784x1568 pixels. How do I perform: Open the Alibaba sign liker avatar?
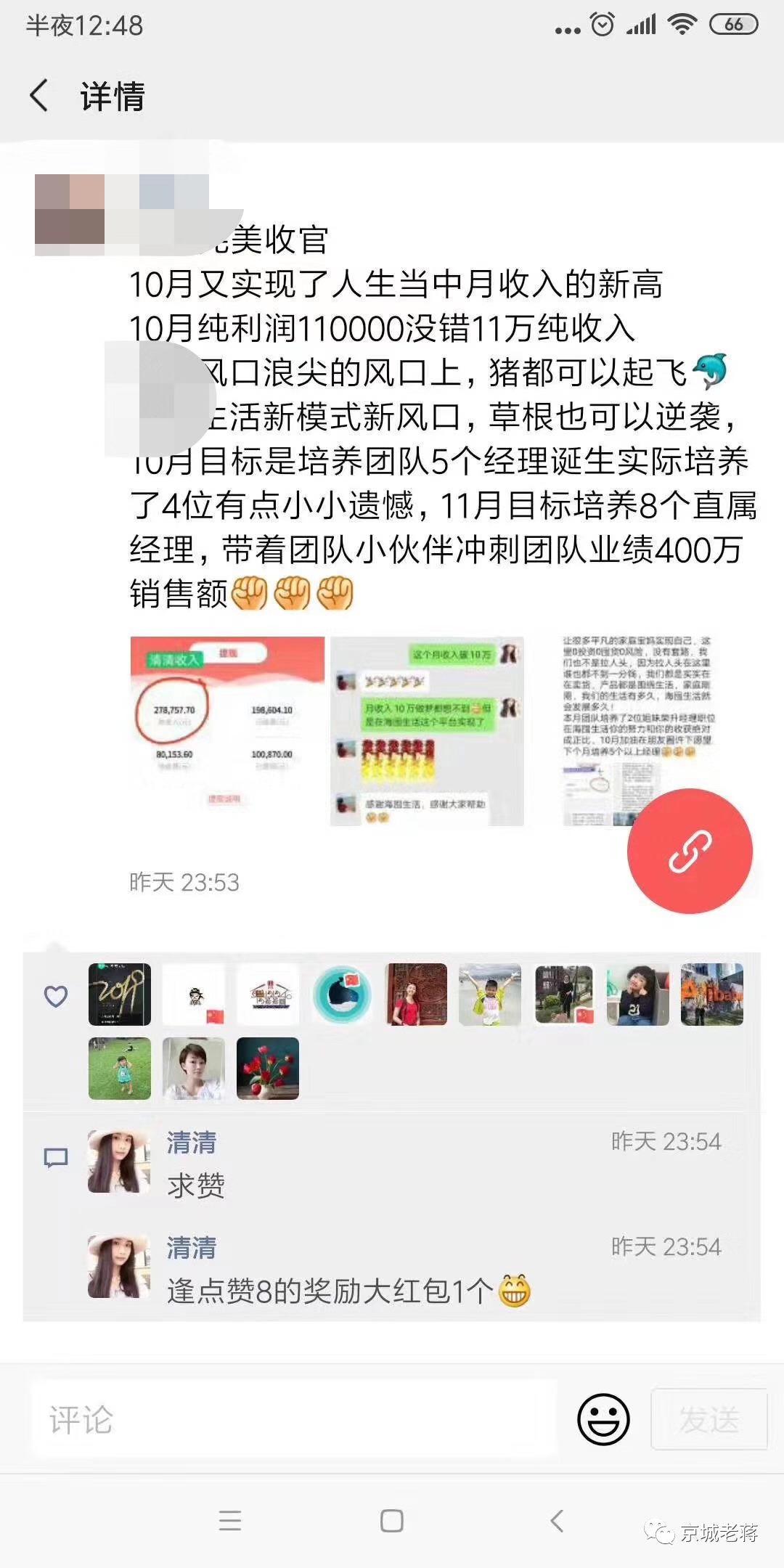[x=711, y=994]
